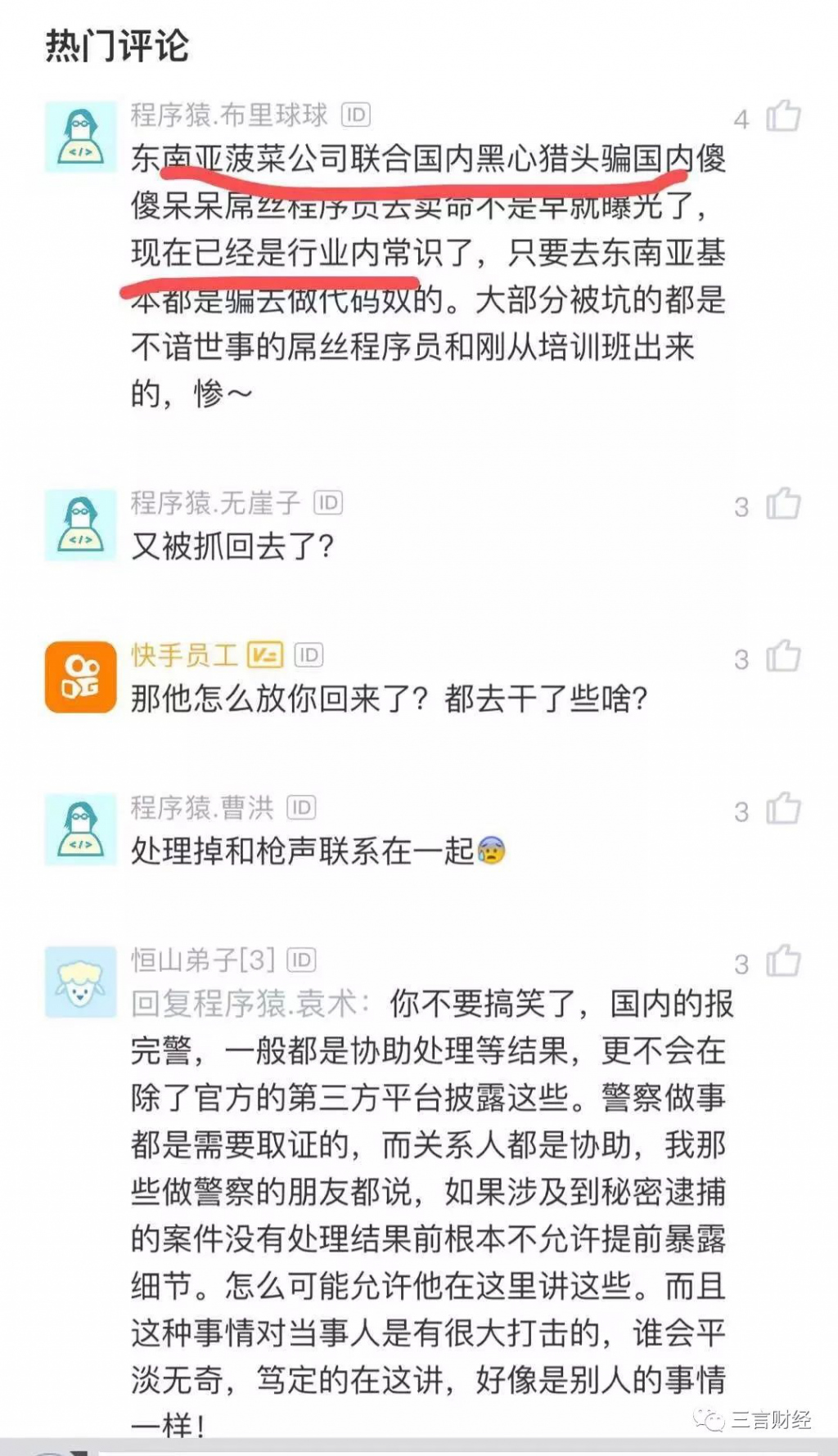This screenshot has width=838, height=1456.
Task: Open 程序猿.布里球球's profile avatar
Action: point(80,137)
